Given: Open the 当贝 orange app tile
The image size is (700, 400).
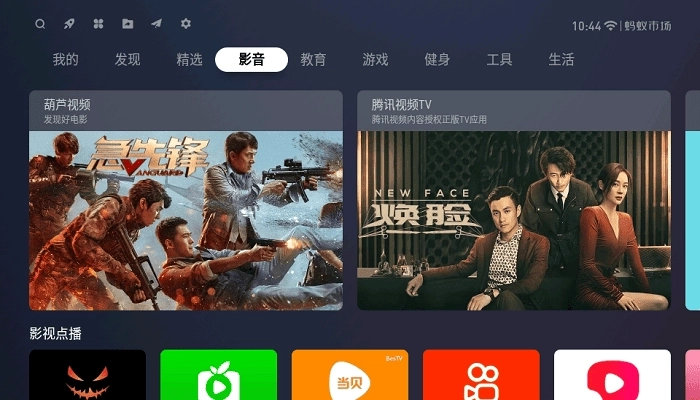Looking at the screenshot, I should (350, 376).
